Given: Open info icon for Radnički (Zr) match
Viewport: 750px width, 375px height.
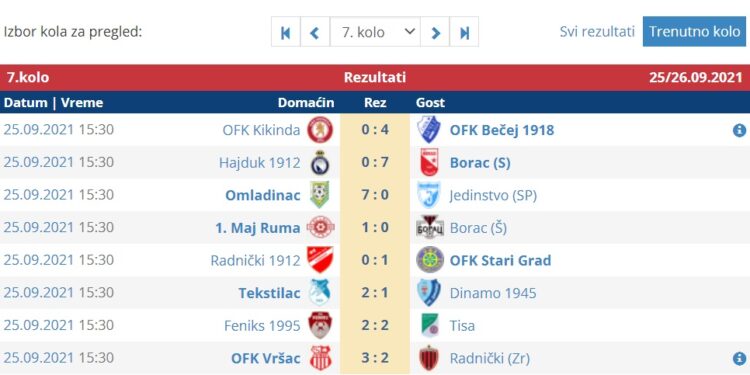Looking at the screenshot, I should point(739,358).
